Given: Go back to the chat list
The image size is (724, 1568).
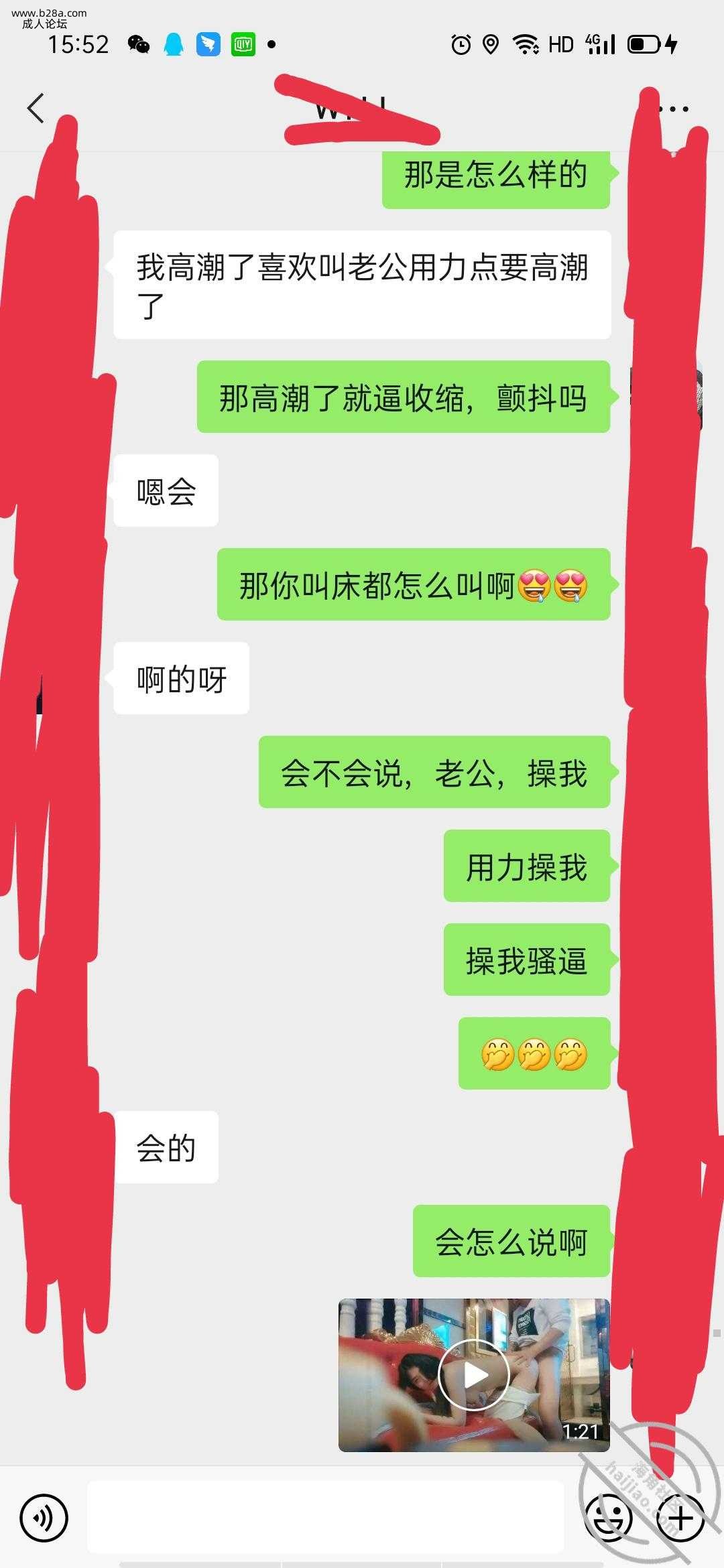Looking at the screenshot, I should (36, 109).
